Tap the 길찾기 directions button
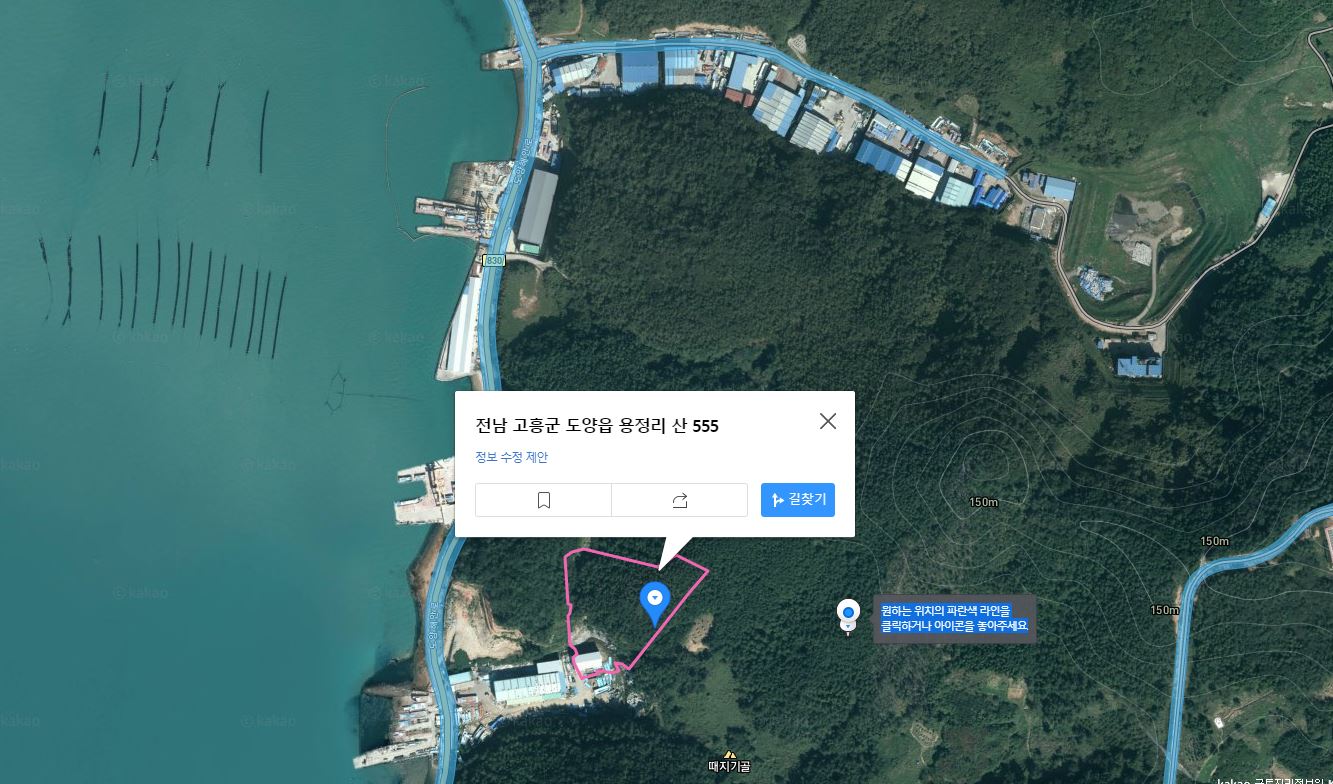This screenshot has width=1333, height=784. click(797, 500)
